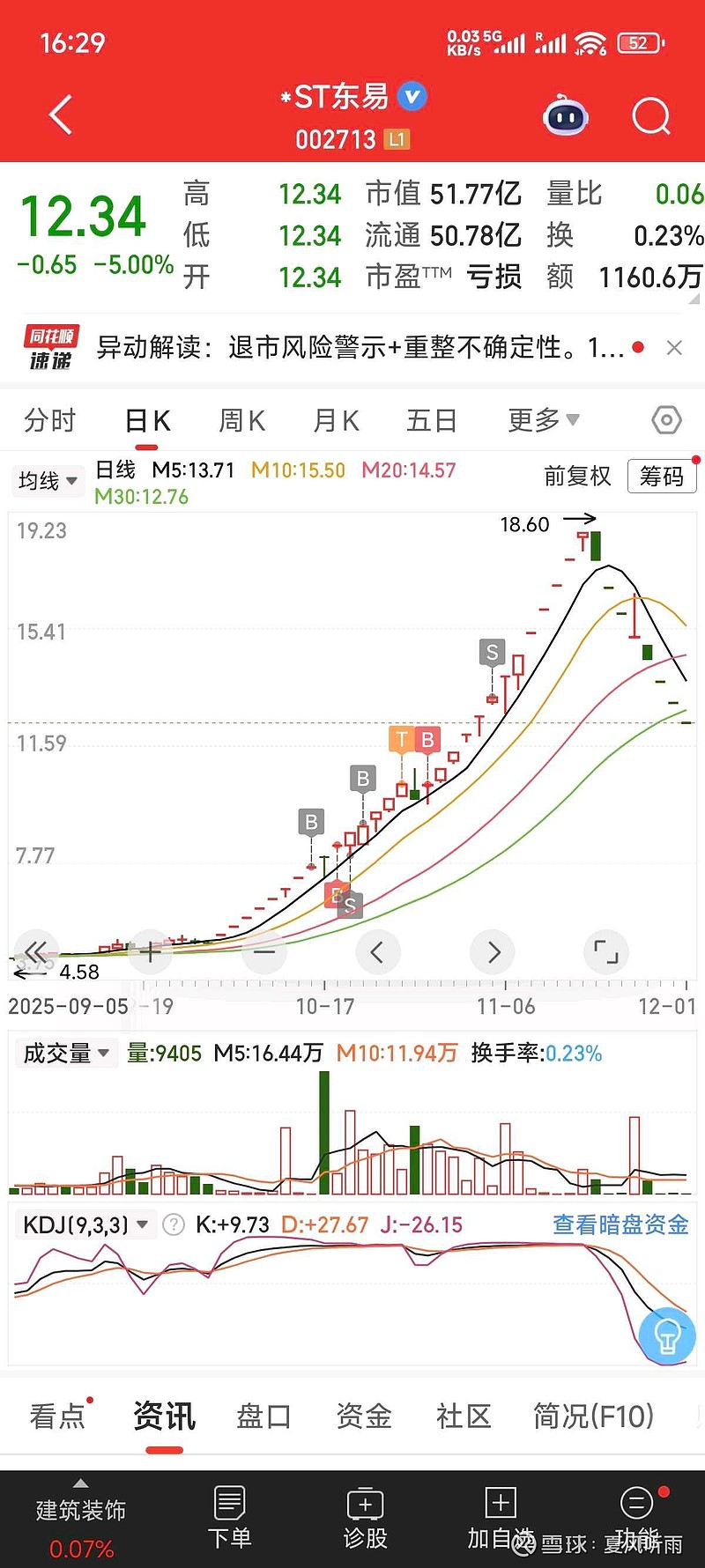The height and width of the screenshot is (1568, 705).
Task: Open the chart settings gear icon
Action: coord(666,420)
